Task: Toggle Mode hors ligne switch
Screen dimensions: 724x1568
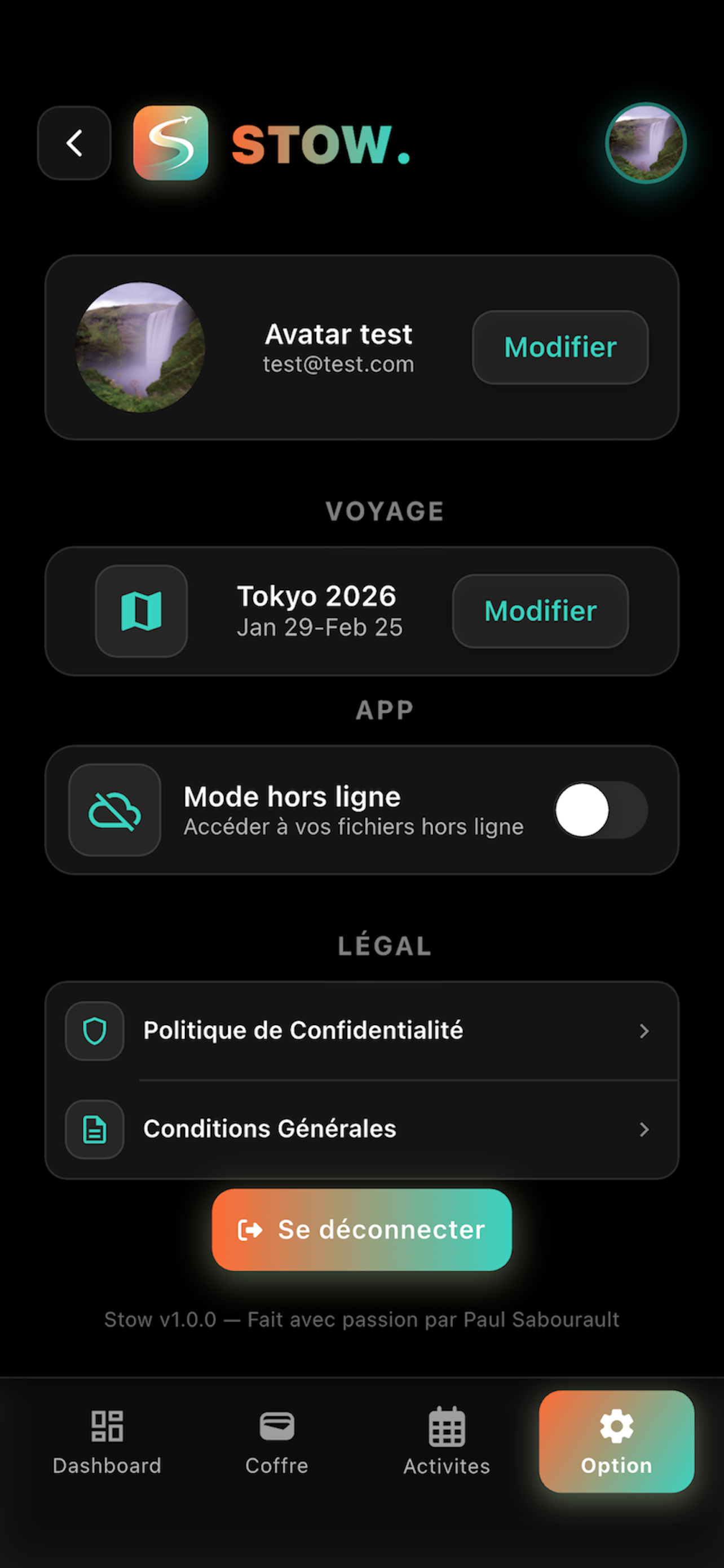Action: 601,810
